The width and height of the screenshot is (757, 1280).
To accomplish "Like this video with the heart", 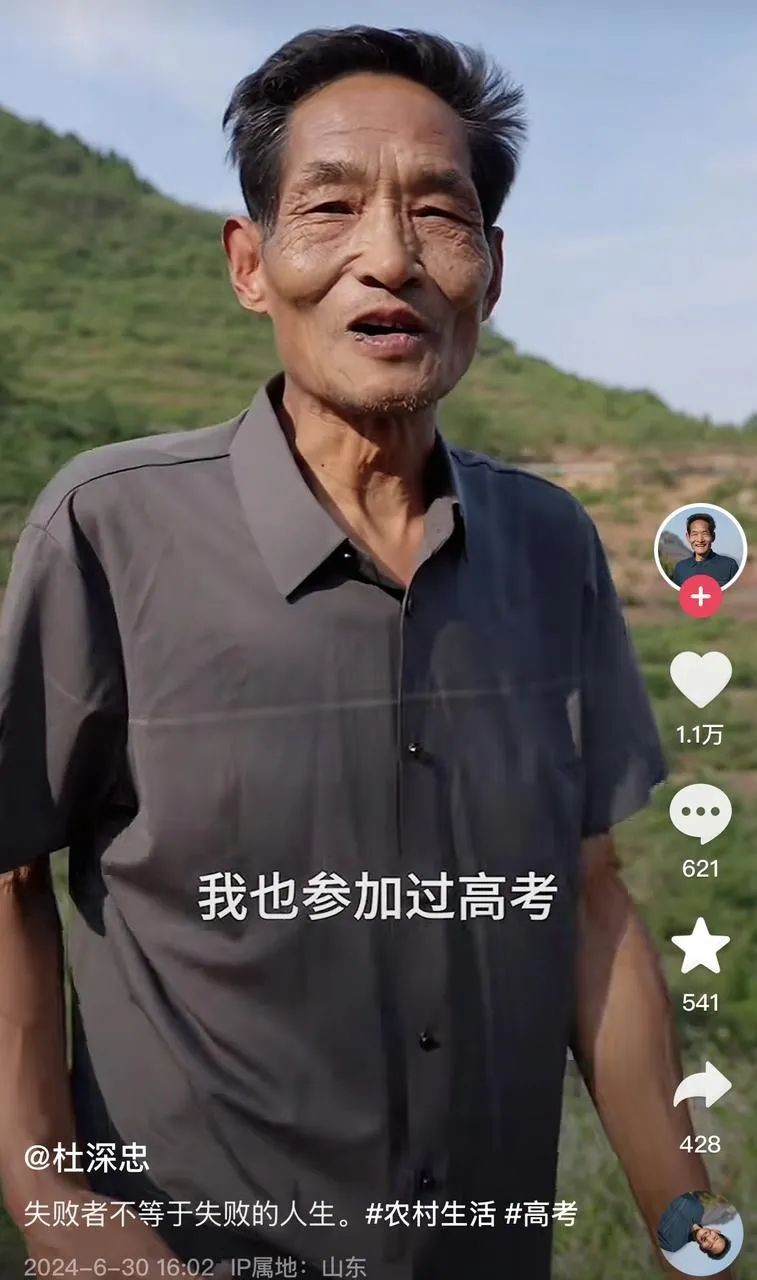I will click(700, 679).
